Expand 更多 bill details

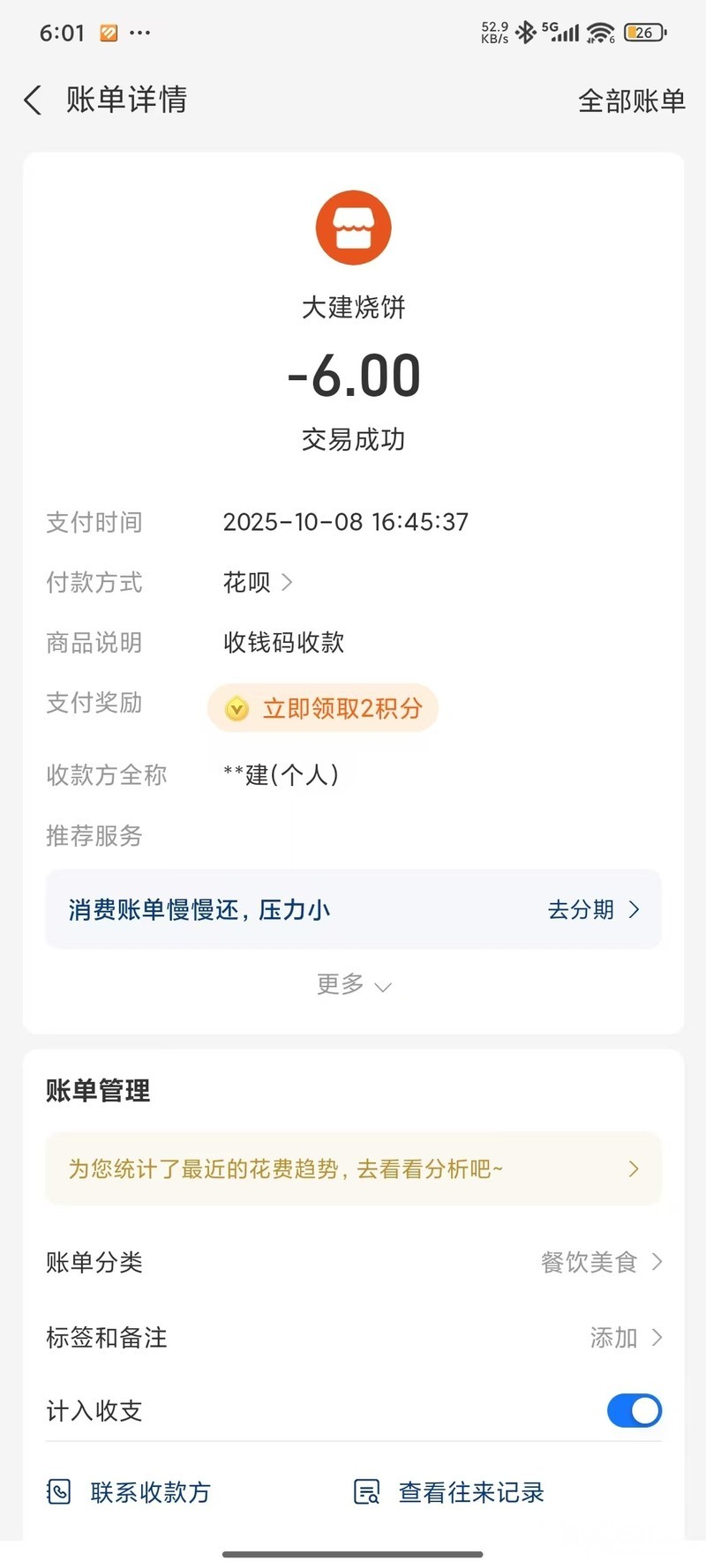[353, 984]
